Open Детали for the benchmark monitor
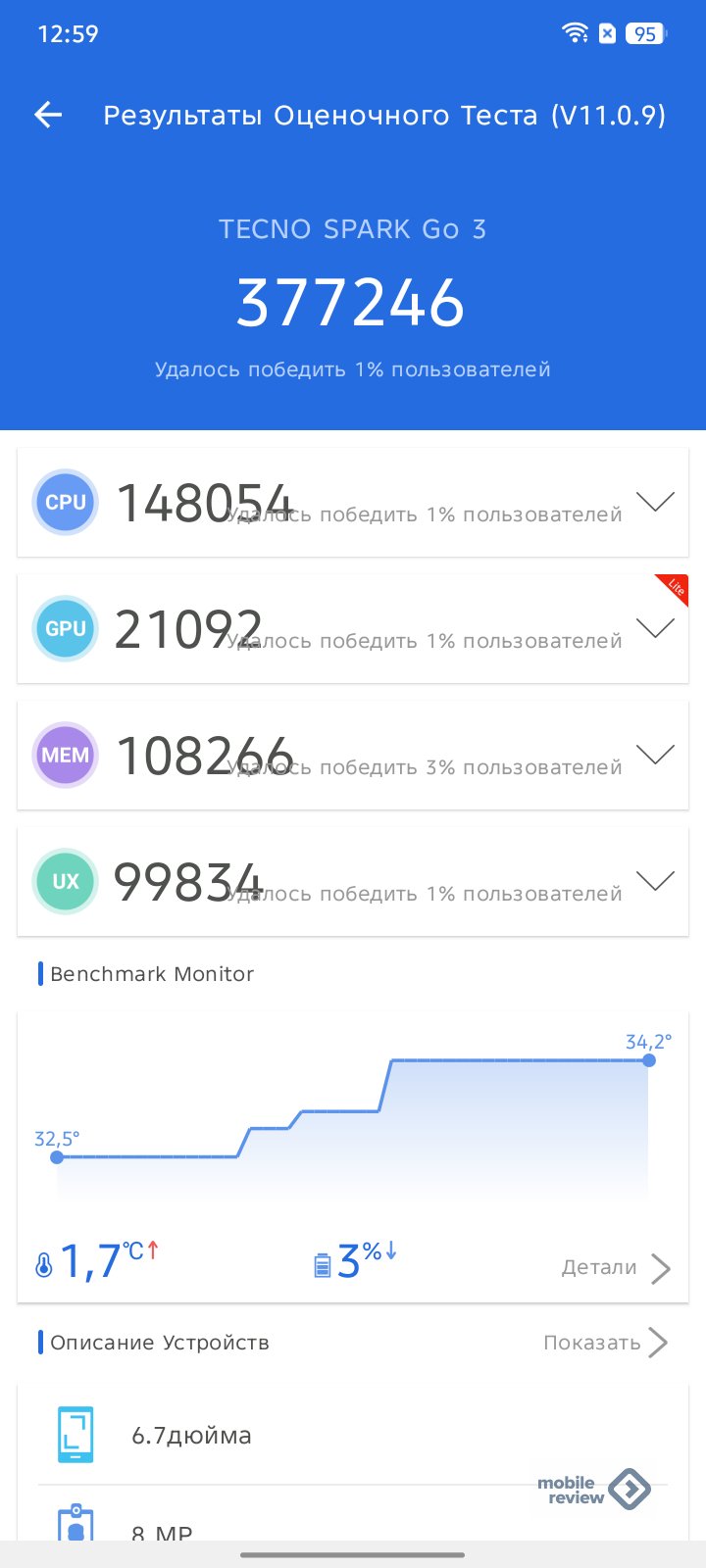 [615, 1267]
